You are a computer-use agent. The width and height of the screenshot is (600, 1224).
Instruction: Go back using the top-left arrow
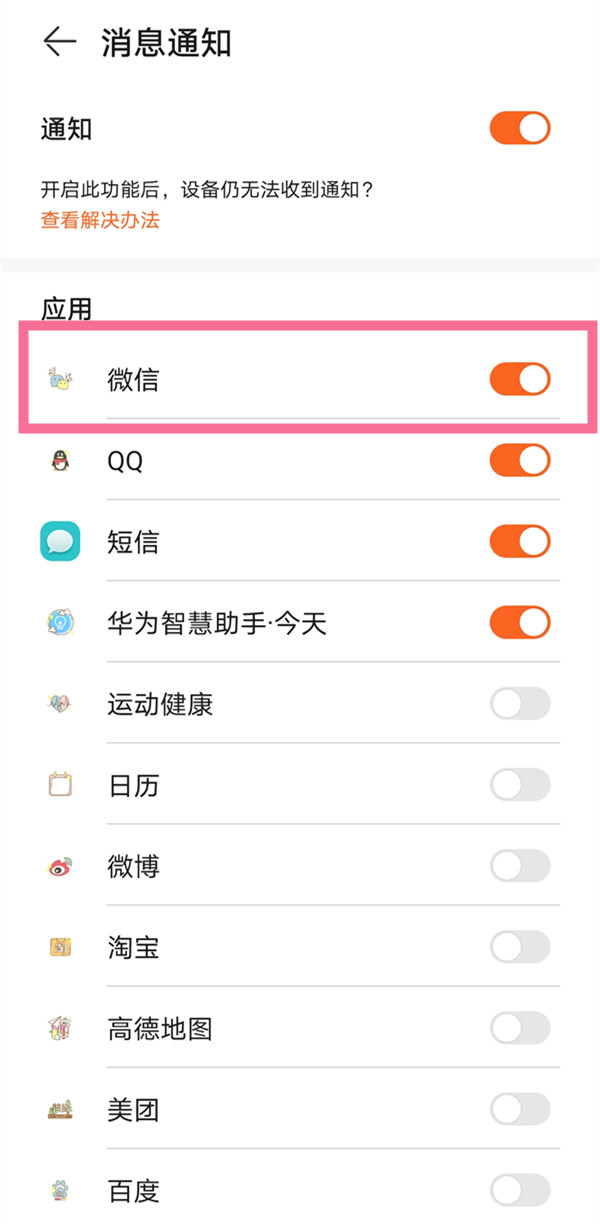(60, 41)
